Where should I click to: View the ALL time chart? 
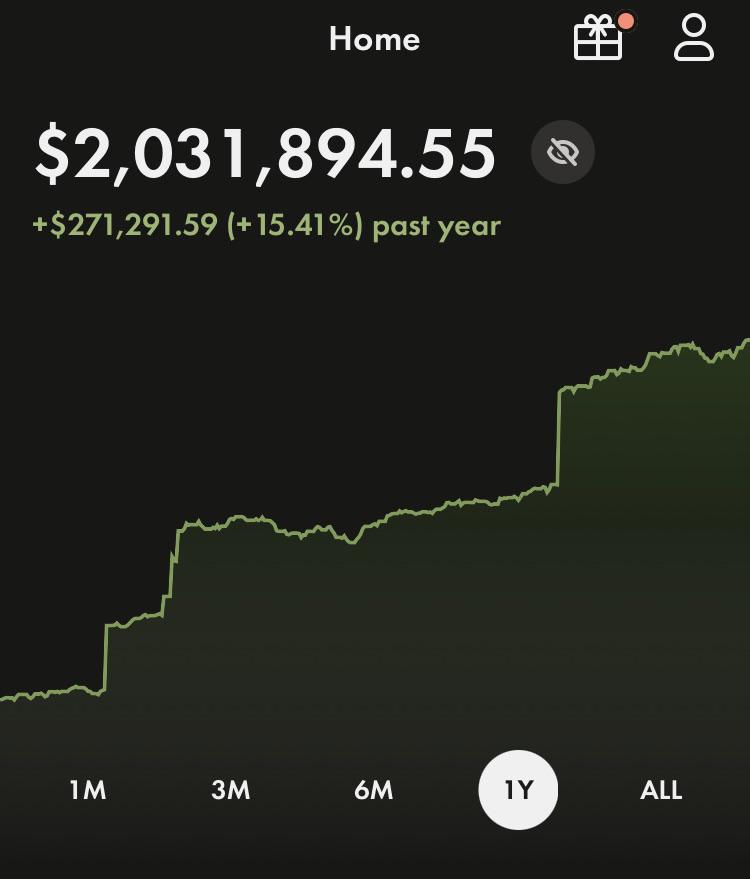pyautogui.click(x=660, y=790)
